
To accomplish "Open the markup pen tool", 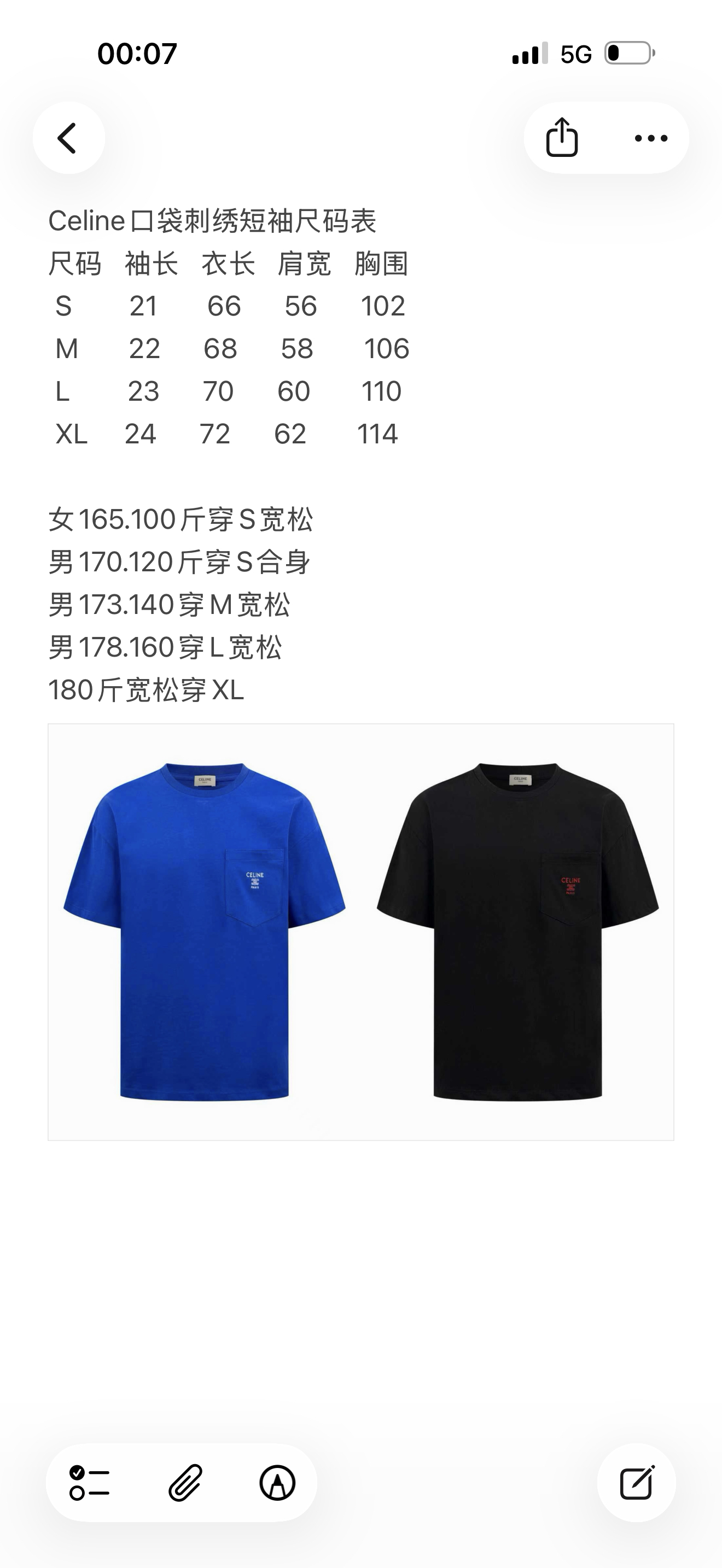I will click(x=278, y=1482).
